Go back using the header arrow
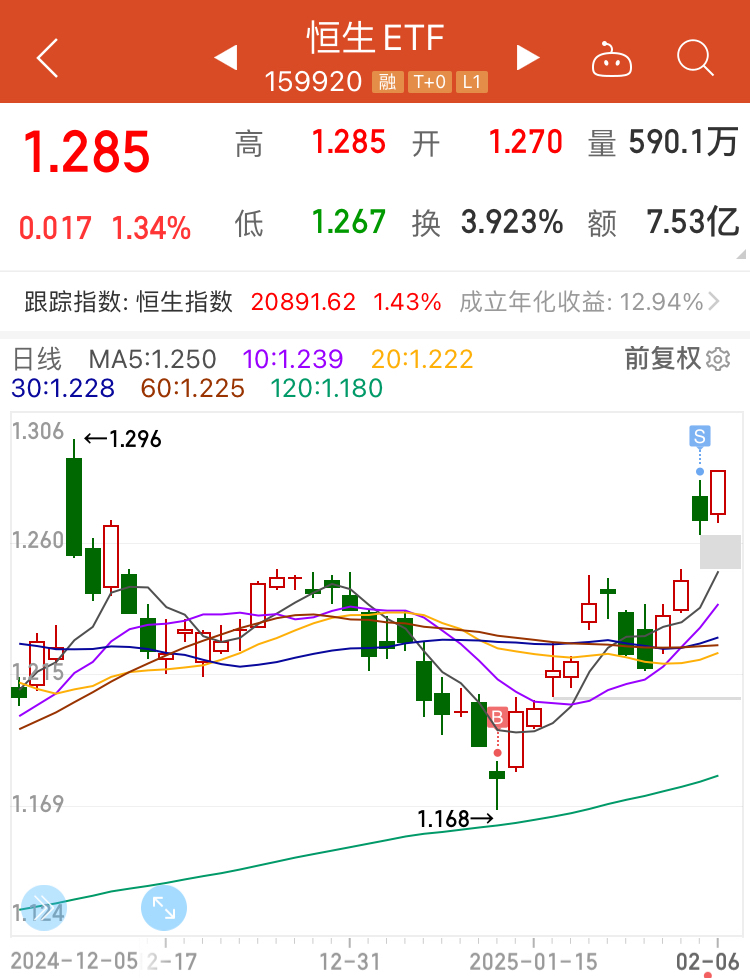750x978 pixels. (x=47, y=58)
